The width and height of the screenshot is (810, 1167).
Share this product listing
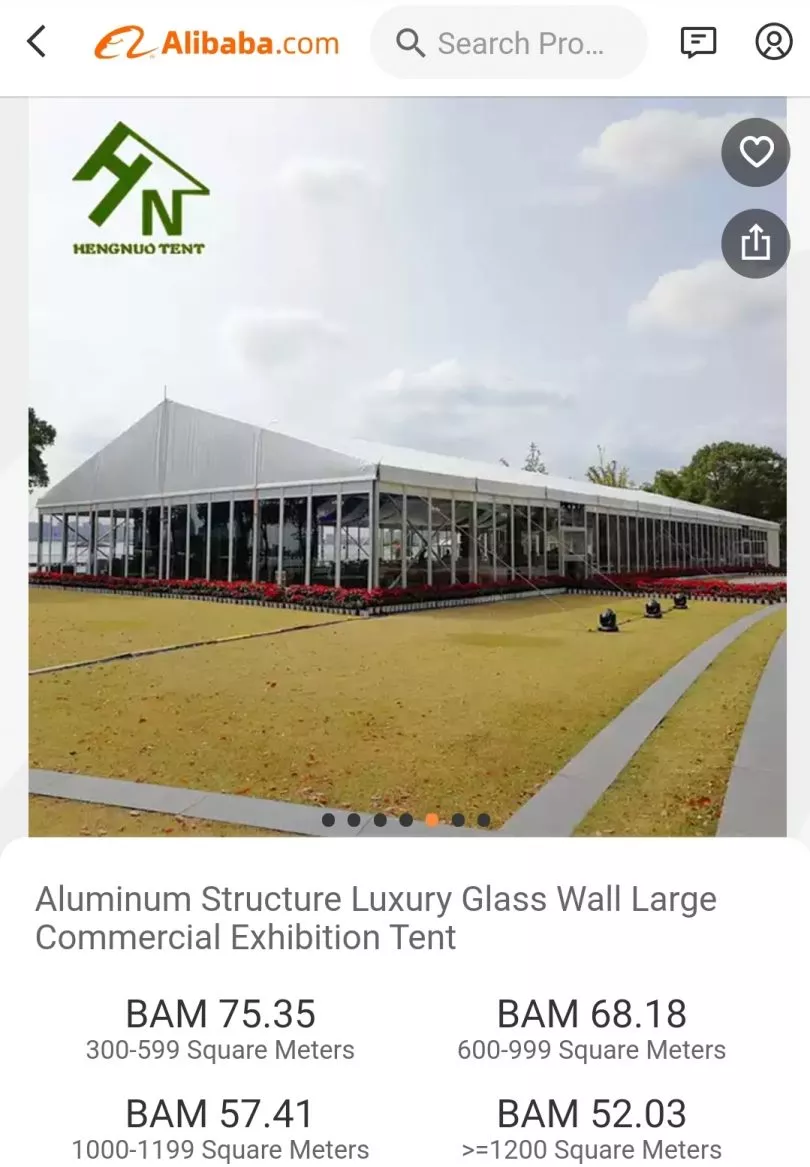[756, 243]
